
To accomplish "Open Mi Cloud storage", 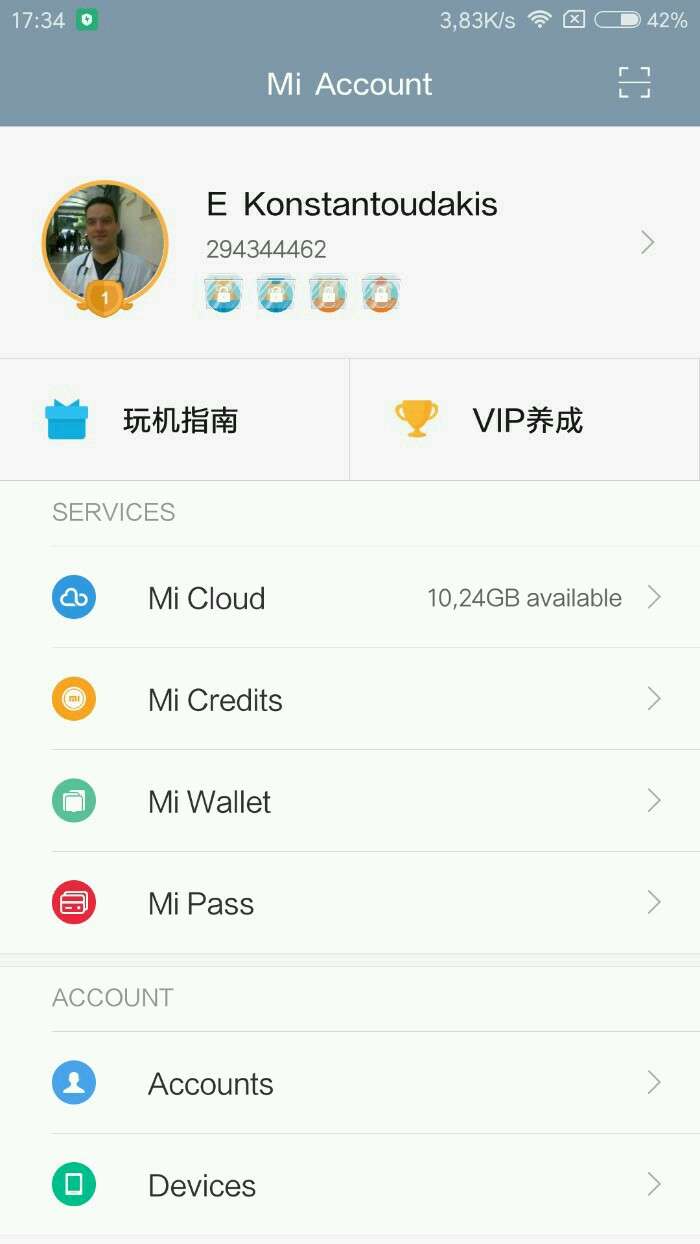I will point(350,598).
